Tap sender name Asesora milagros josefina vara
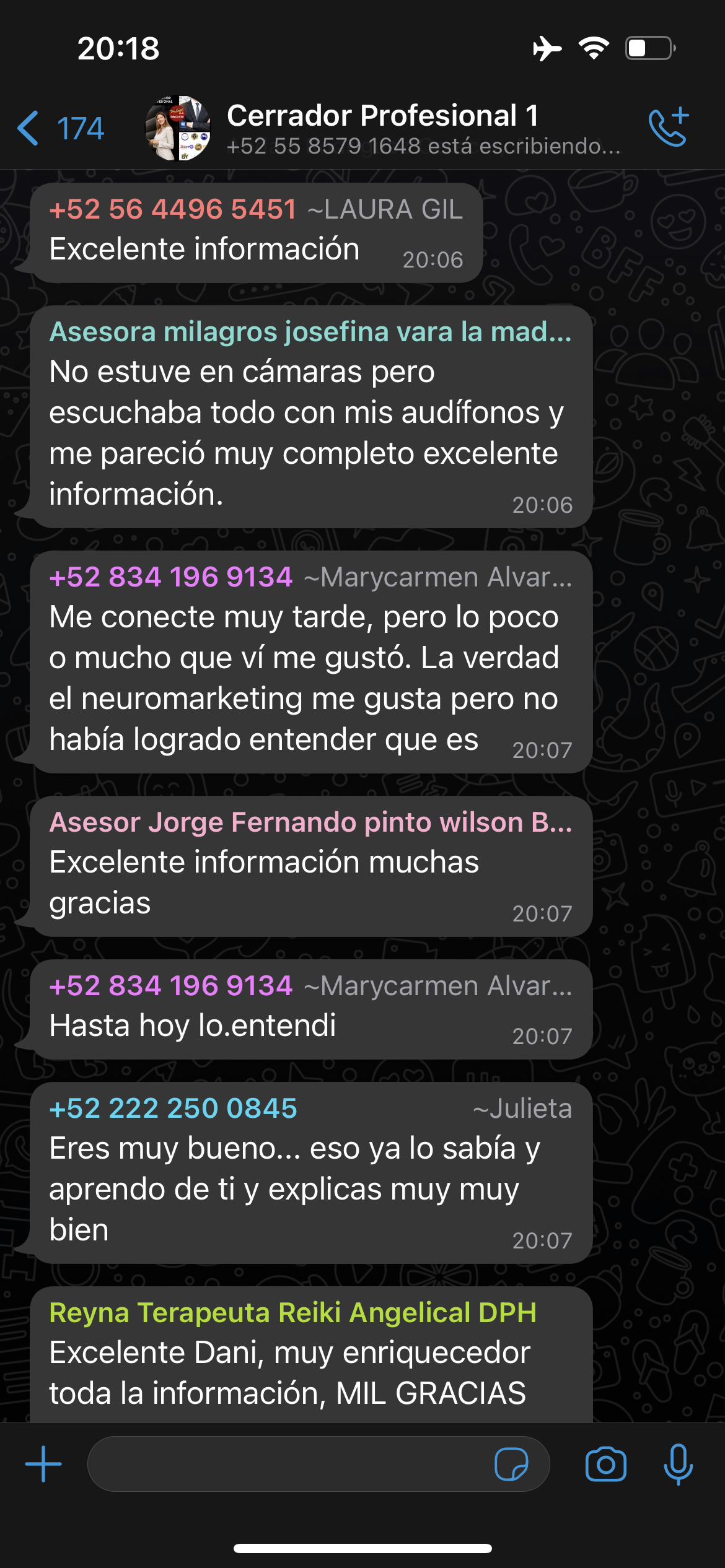 tap(310, 333)
